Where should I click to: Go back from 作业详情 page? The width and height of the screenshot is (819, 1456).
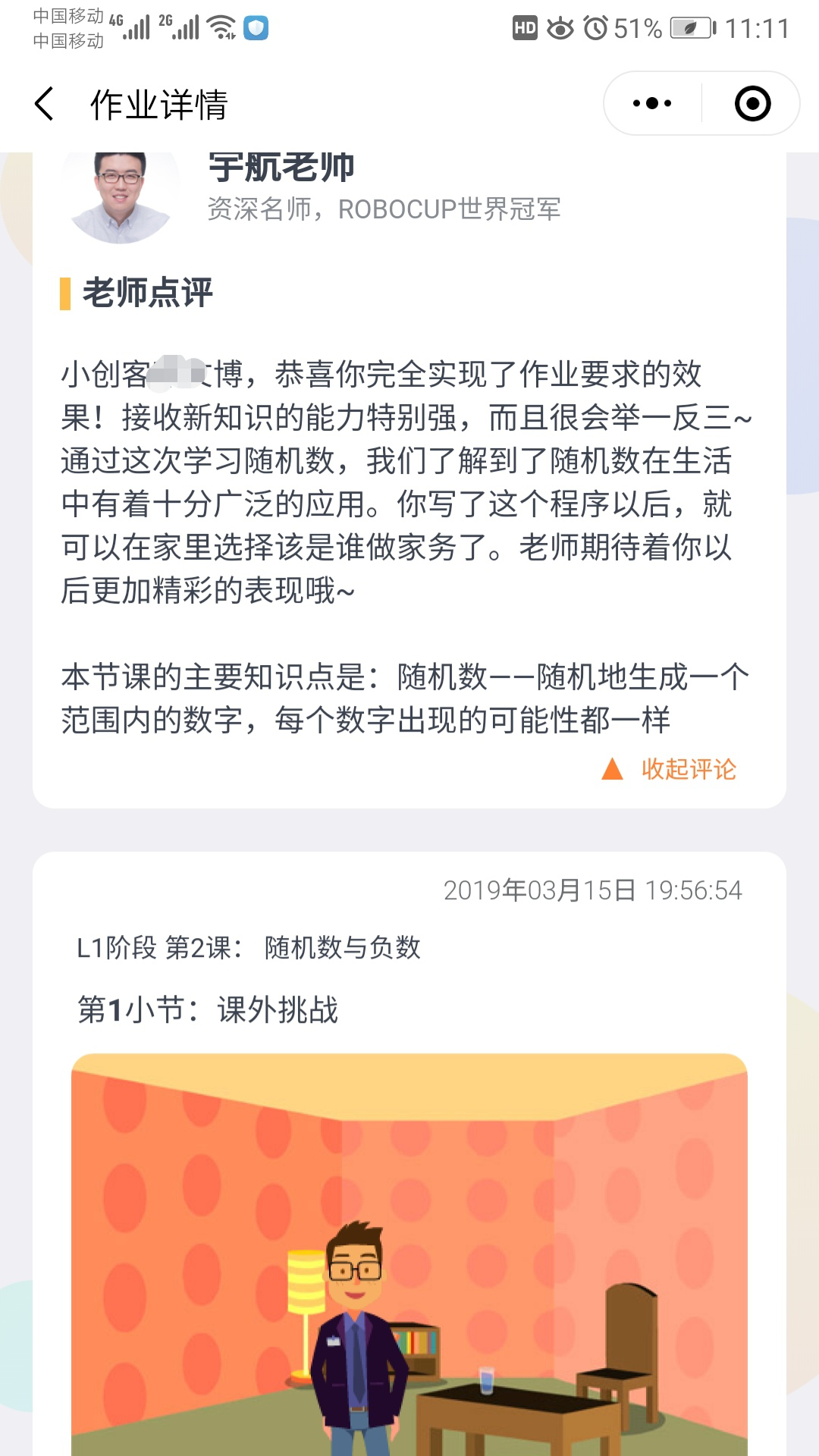pos(45,104)
